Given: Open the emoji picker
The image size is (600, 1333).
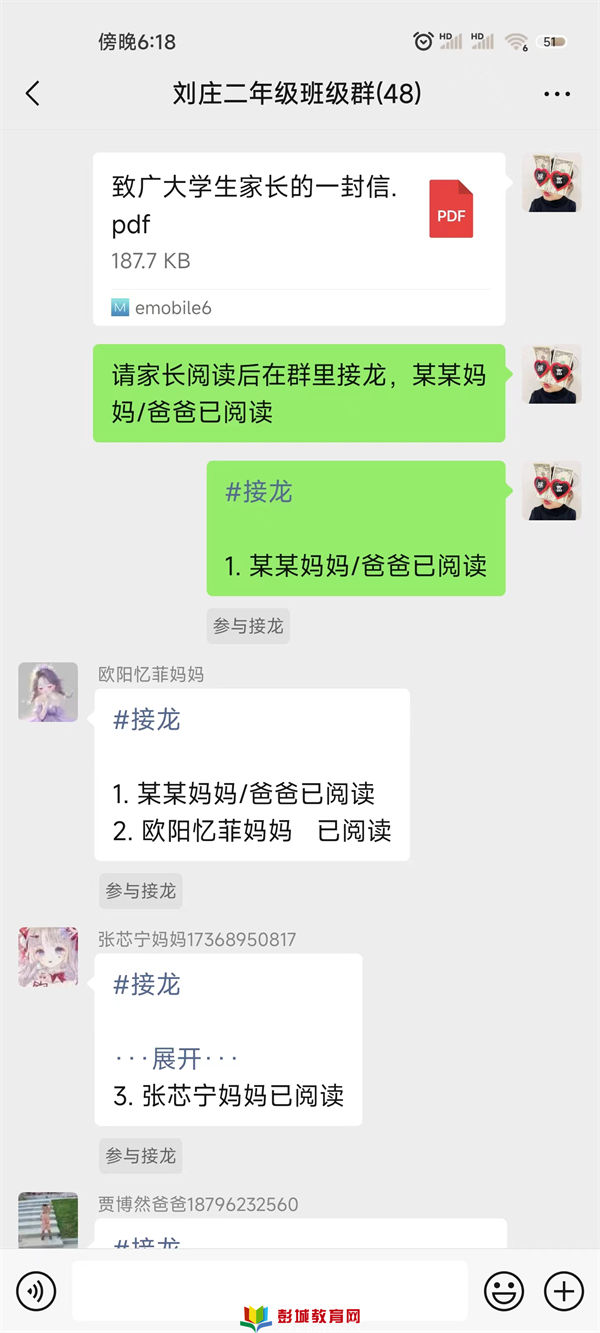Looking at the screenshot, I should pyautogui.click(x=504, y=1291).
